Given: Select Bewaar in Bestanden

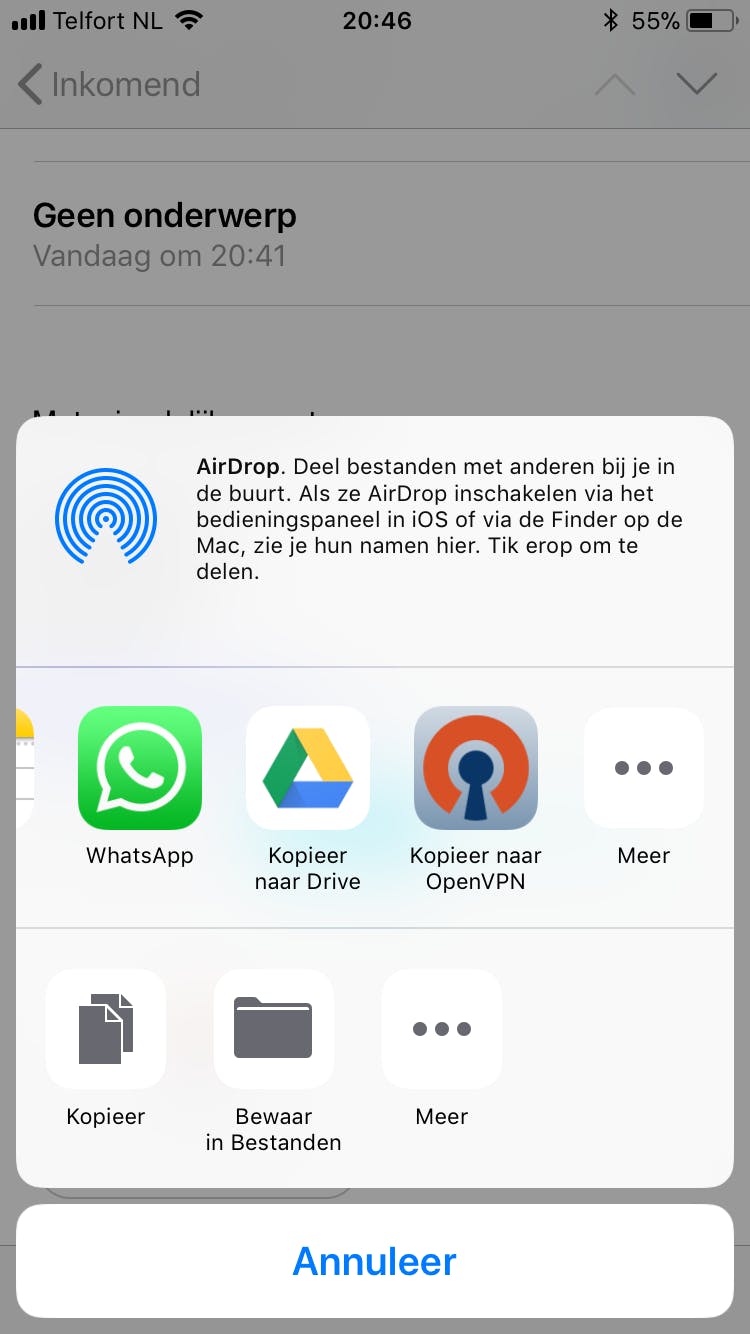Looking at the screenshot, I should pos(274,1029).
